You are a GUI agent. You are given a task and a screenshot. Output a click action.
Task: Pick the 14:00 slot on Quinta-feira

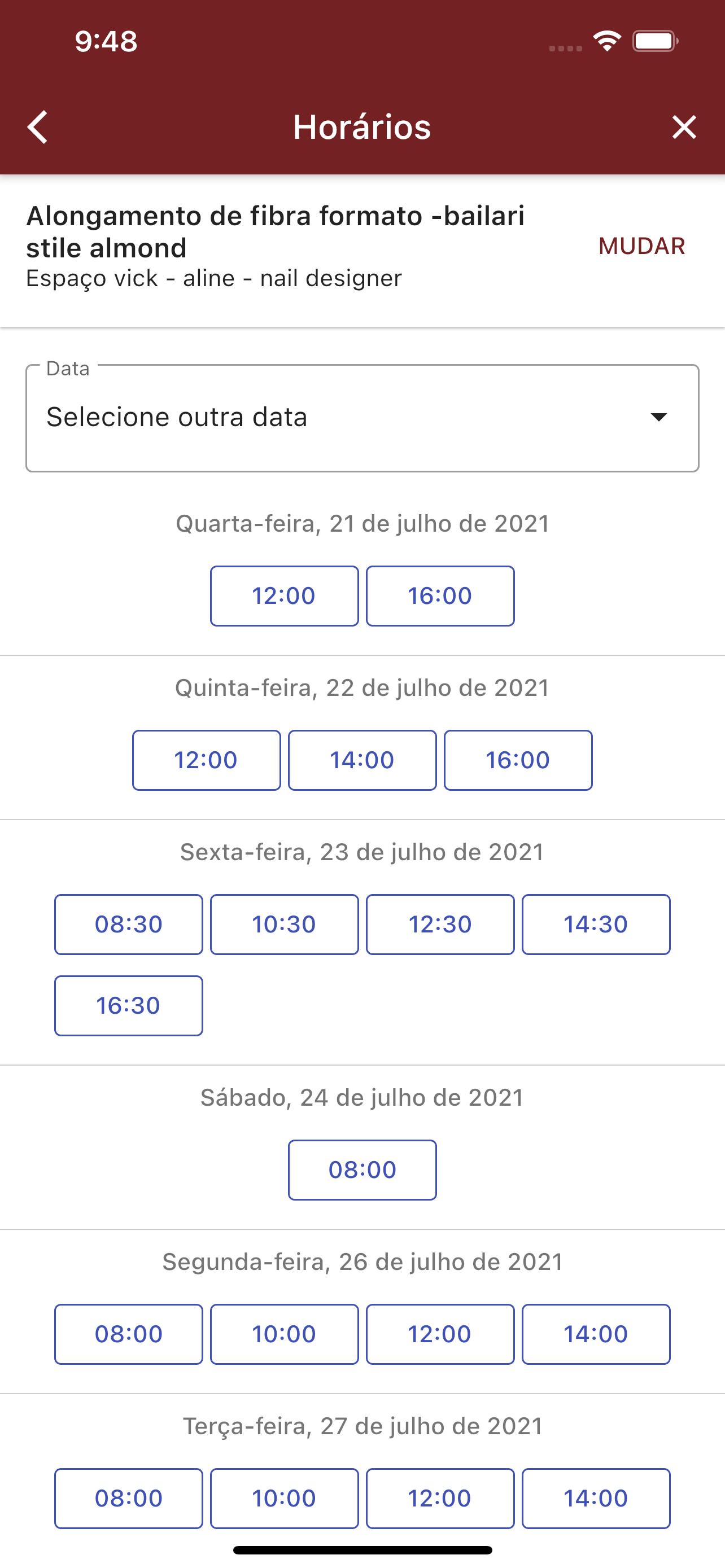pos(362,760)
